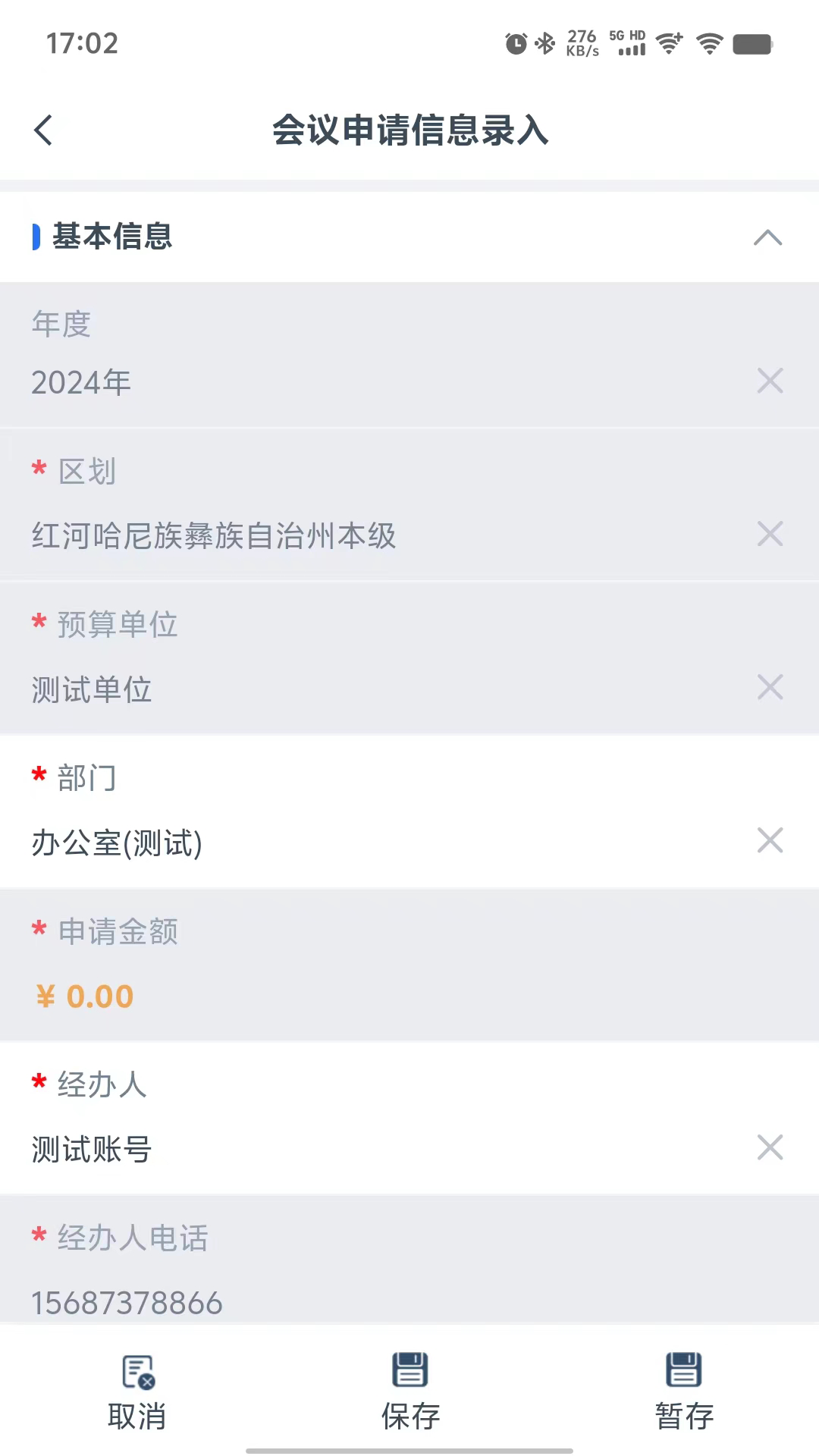The height and width of the screenshot is (1456, 819).
Task: Clear the 部门 value 办公室(测试)
Action: point(770,840)
